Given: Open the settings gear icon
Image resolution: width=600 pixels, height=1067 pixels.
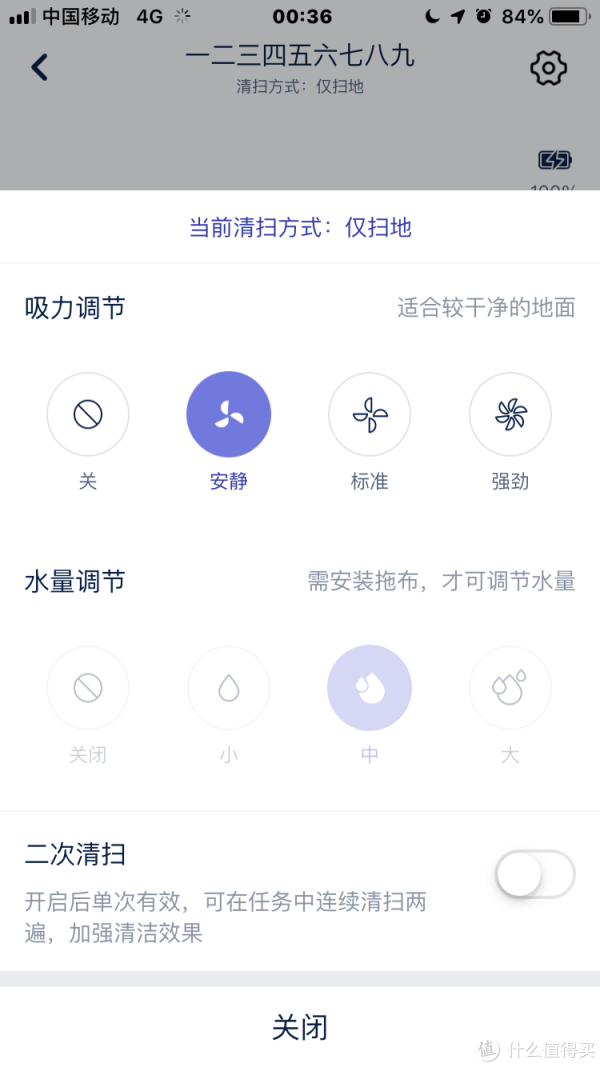Looking at the screenshot, I should 548,67.
